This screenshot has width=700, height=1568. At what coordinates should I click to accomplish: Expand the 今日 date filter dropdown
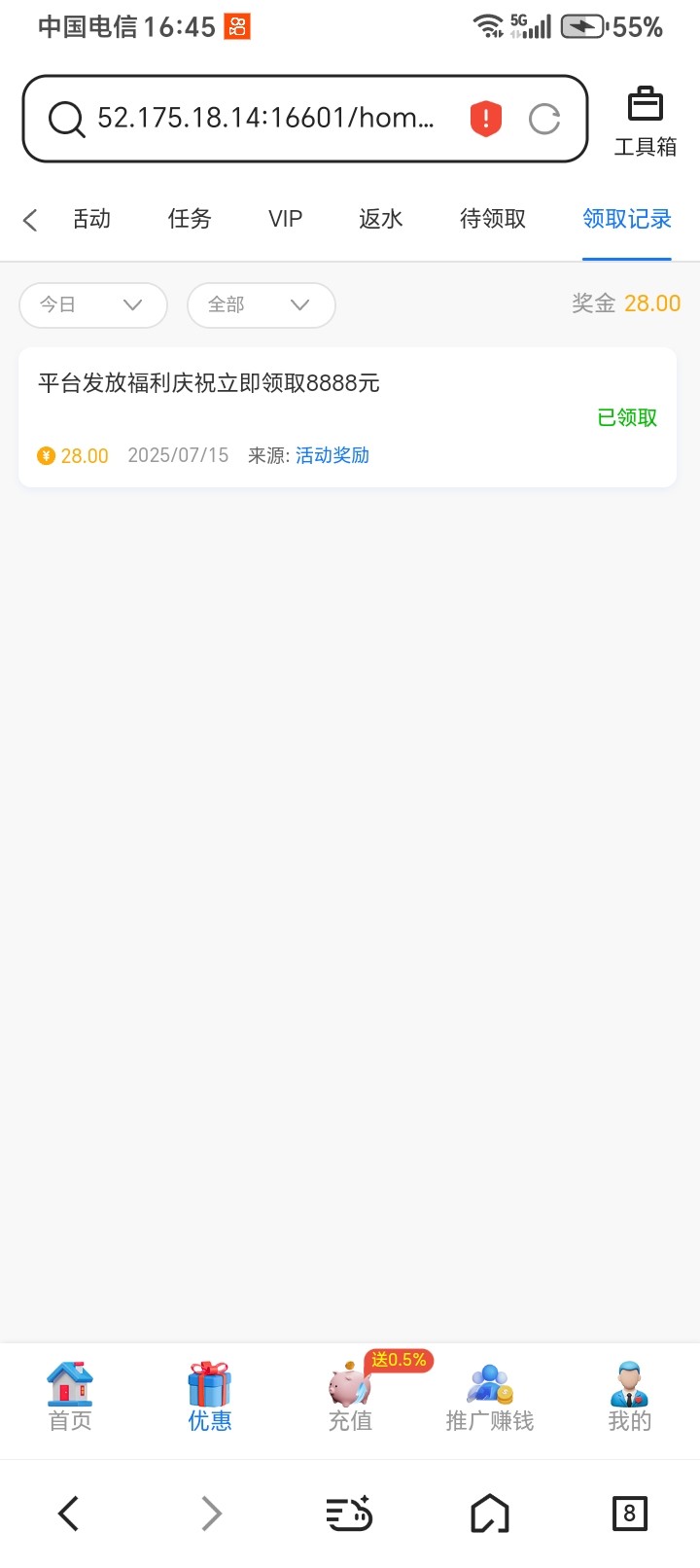pyautogui.click(x=92, y=304)
